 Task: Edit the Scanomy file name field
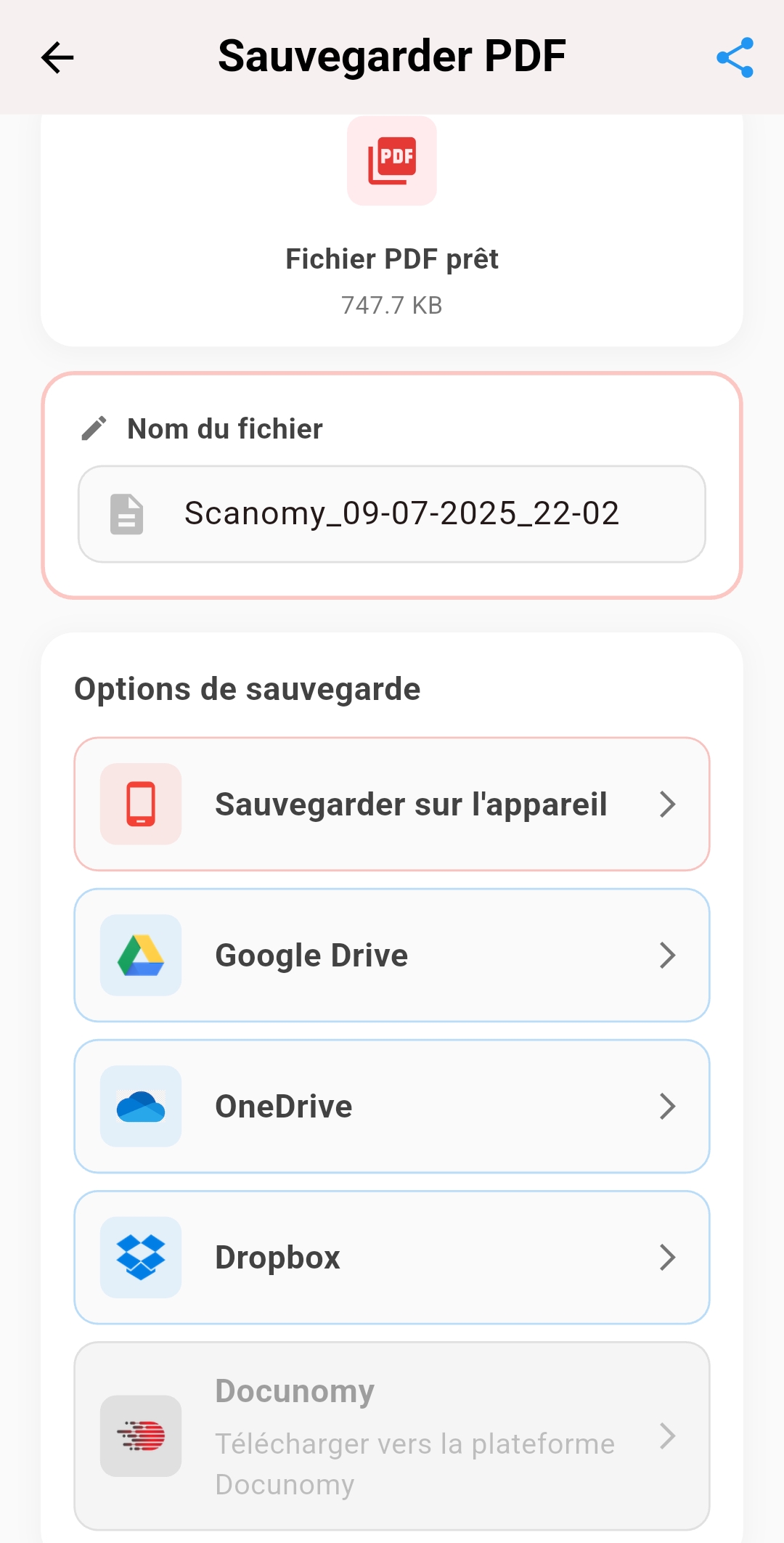pos(401,514)
